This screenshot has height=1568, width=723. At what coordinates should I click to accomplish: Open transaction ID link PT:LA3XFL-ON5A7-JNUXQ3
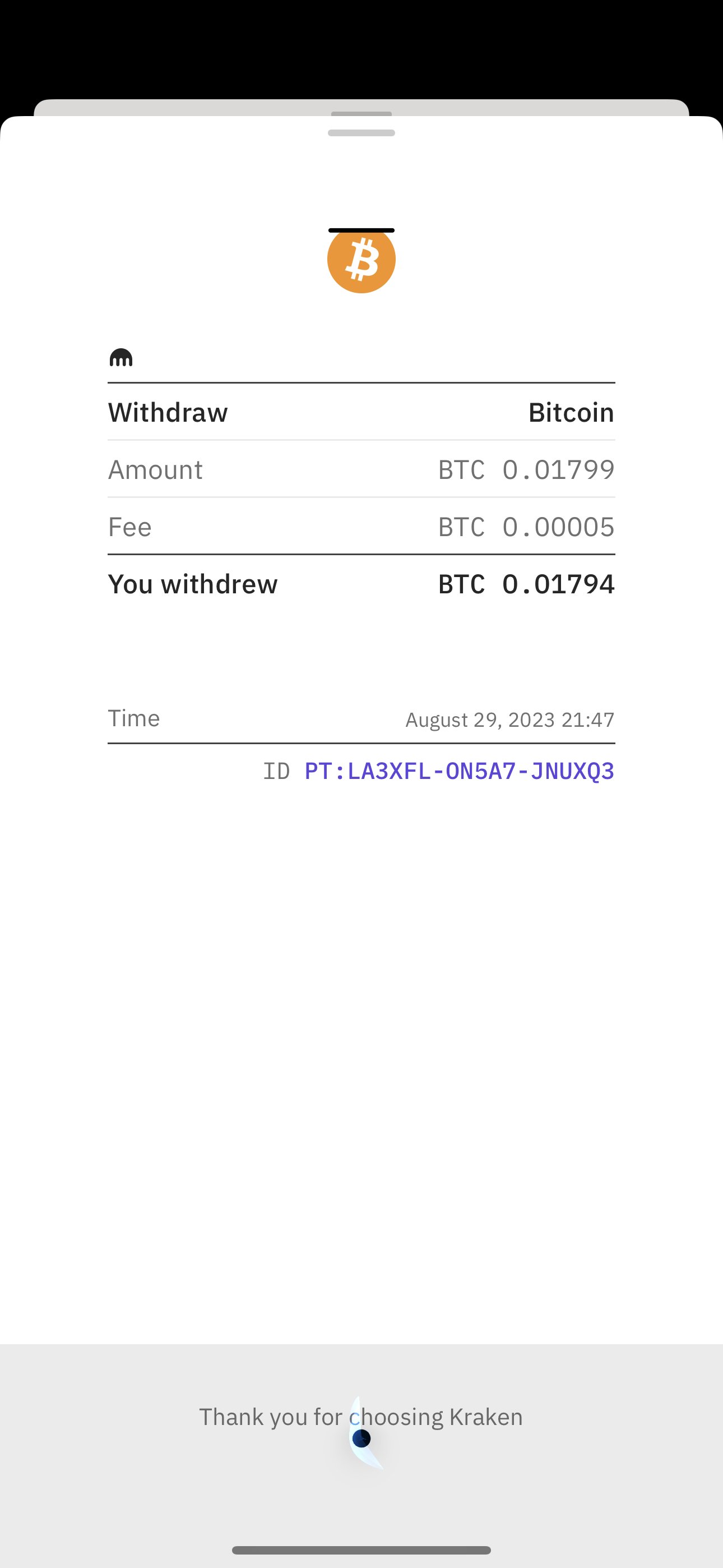click(x=459, y=771)
